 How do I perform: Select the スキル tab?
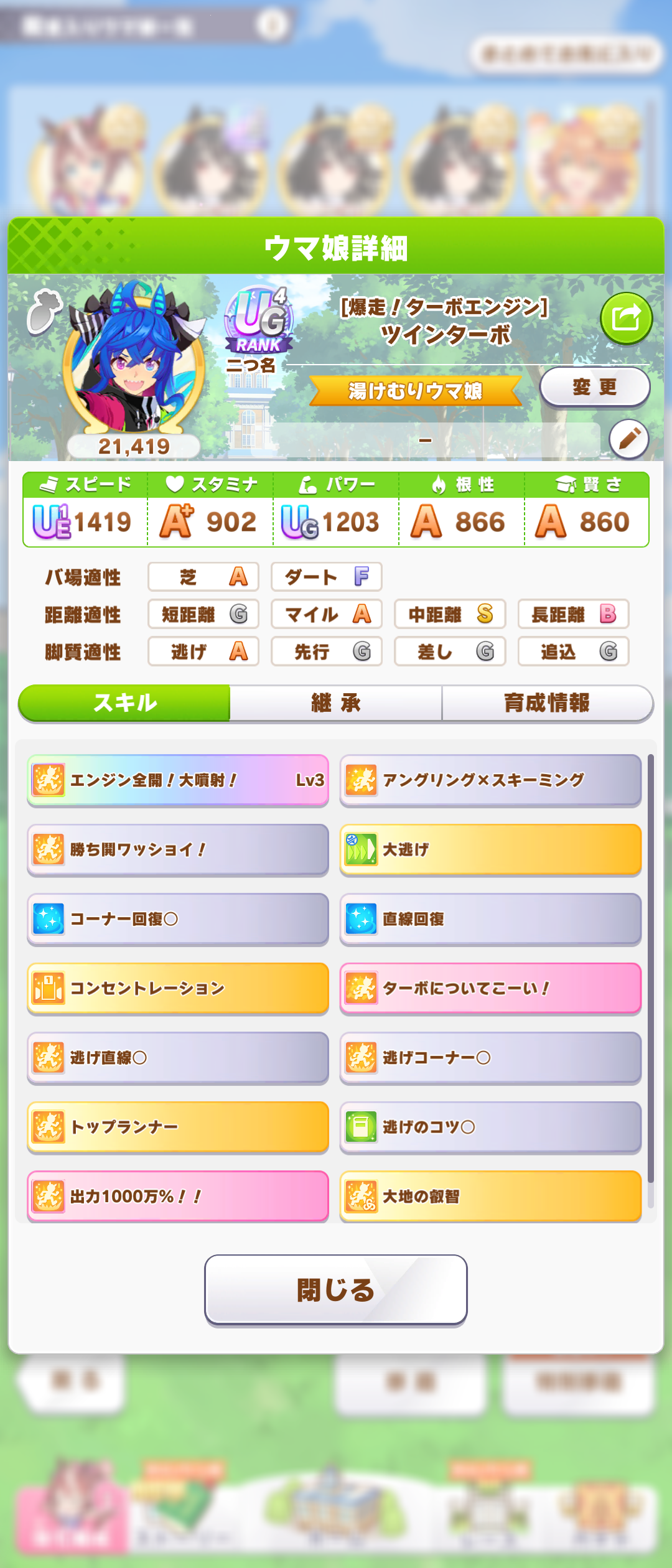pos(124,703)
